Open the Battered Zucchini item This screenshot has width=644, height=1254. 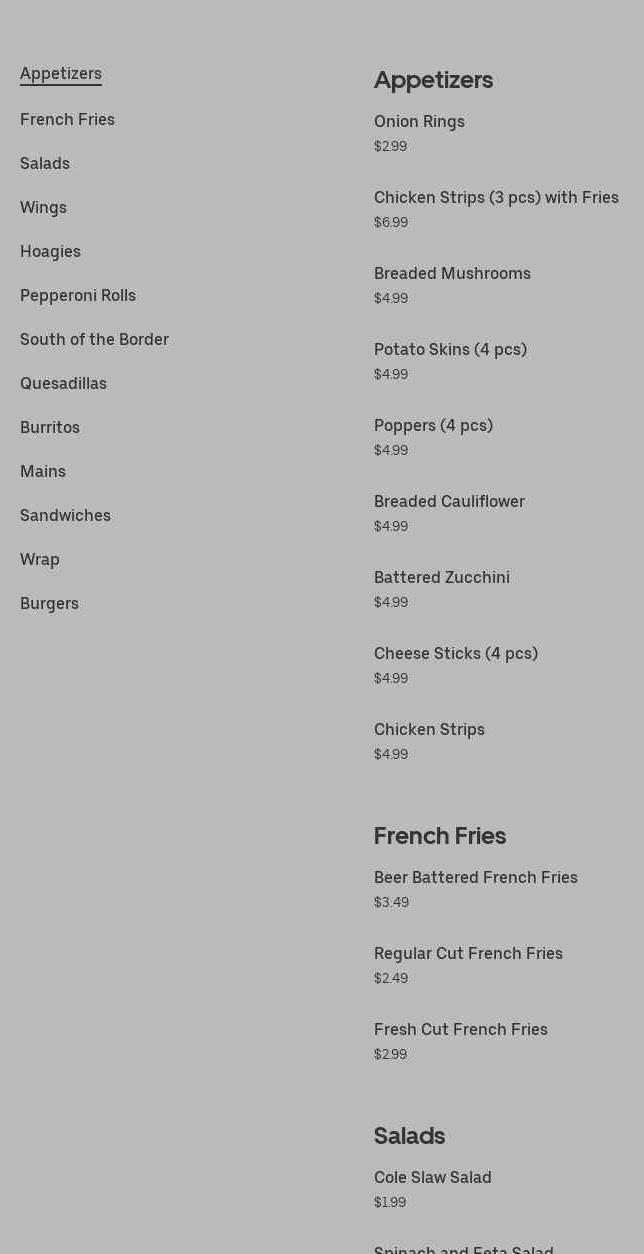441,578
